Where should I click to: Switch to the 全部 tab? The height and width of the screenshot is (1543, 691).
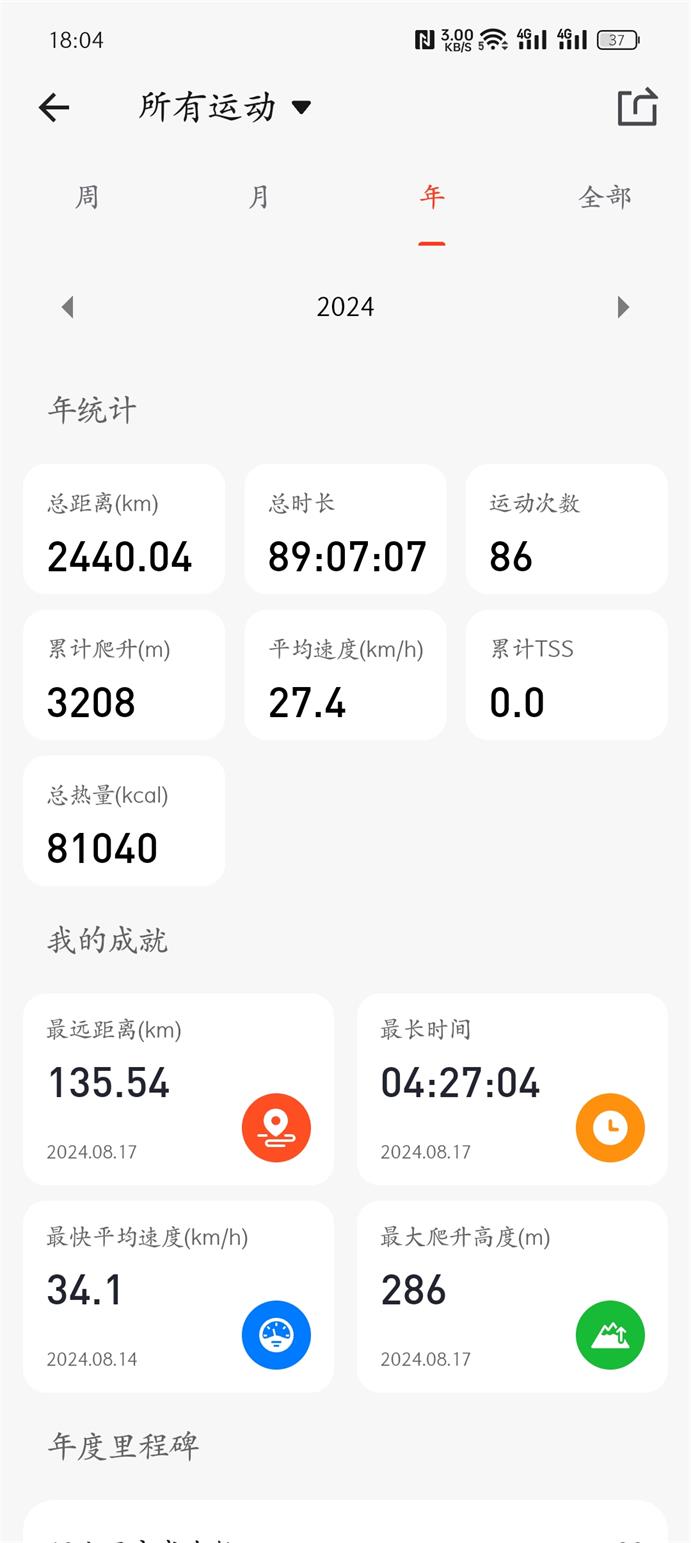click(x=605, y=197)
